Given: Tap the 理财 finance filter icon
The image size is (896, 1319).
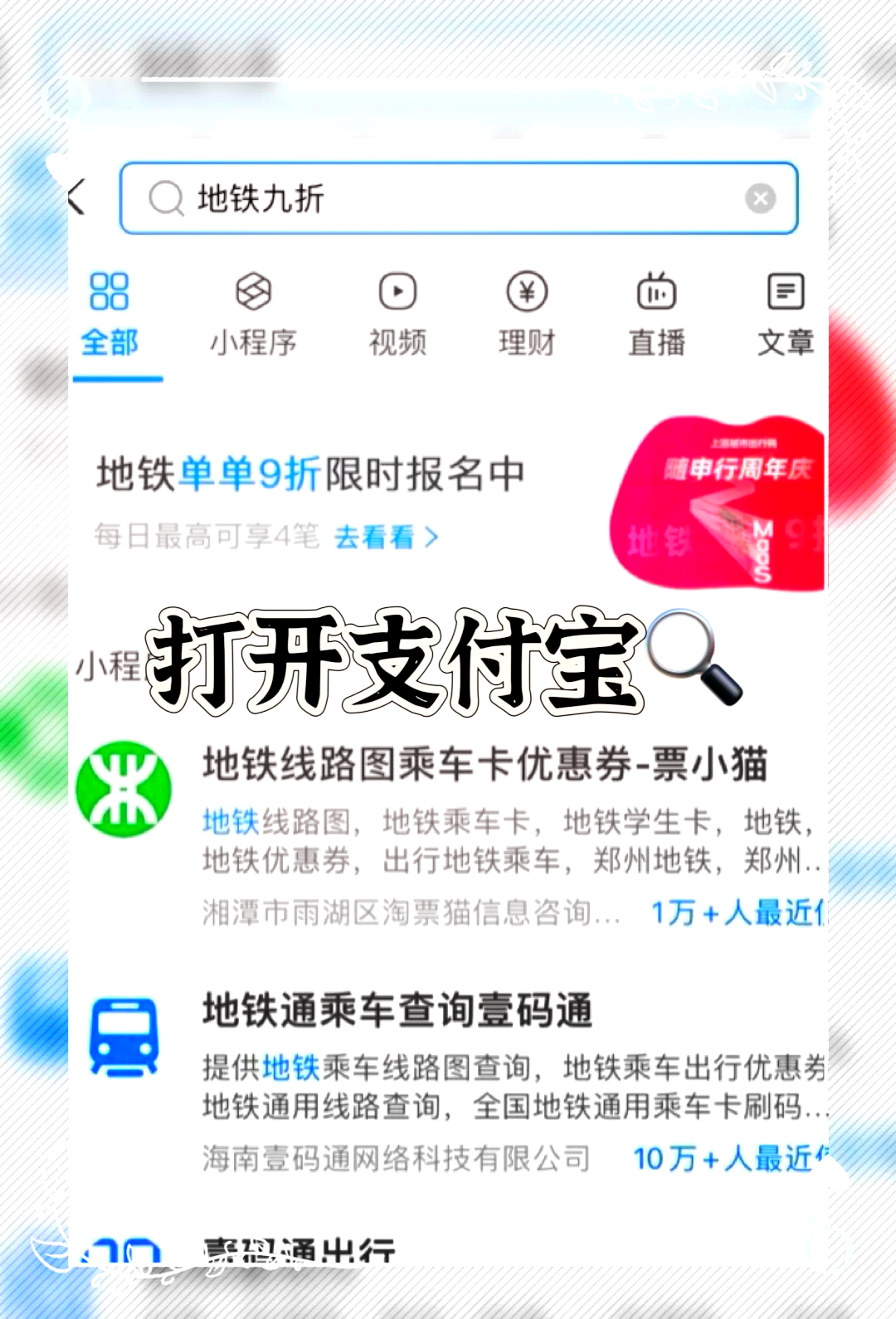Looking at the screenshot, I should 526,292.
